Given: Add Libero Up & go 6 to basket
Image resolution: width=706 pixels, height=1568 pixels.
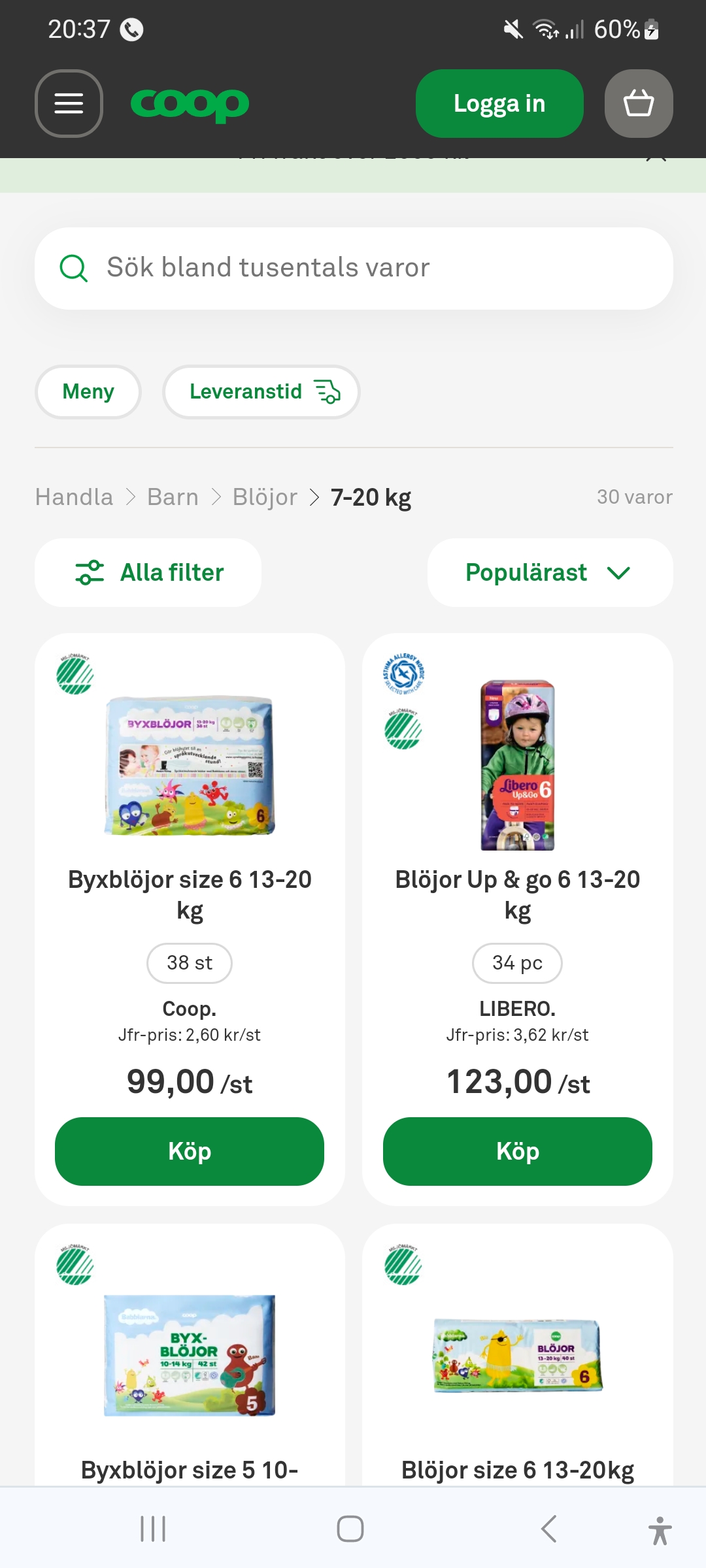Looking at the screenshot, I should (517, 1151).
